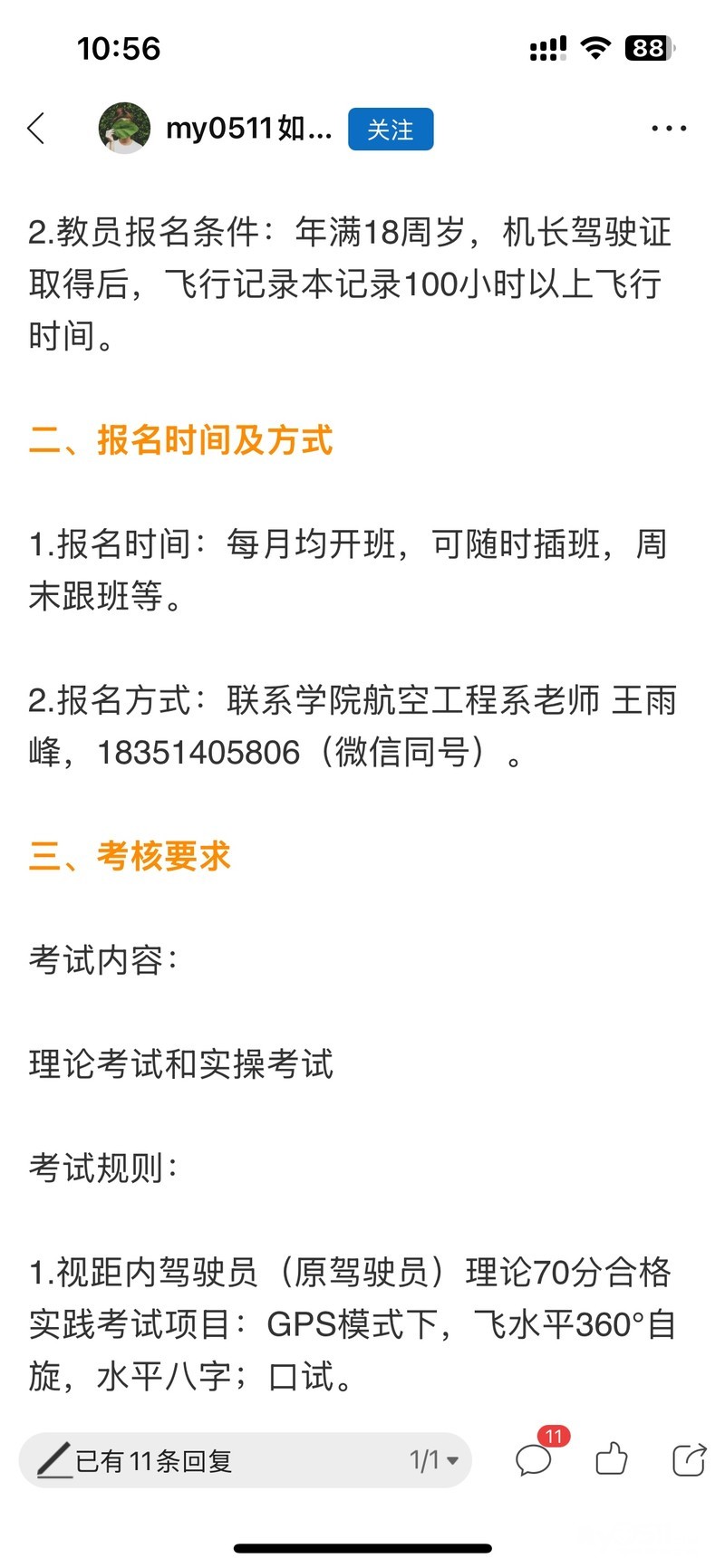
Task: Open the 1/1 page selector dropdown
Action: [434, 1460]
